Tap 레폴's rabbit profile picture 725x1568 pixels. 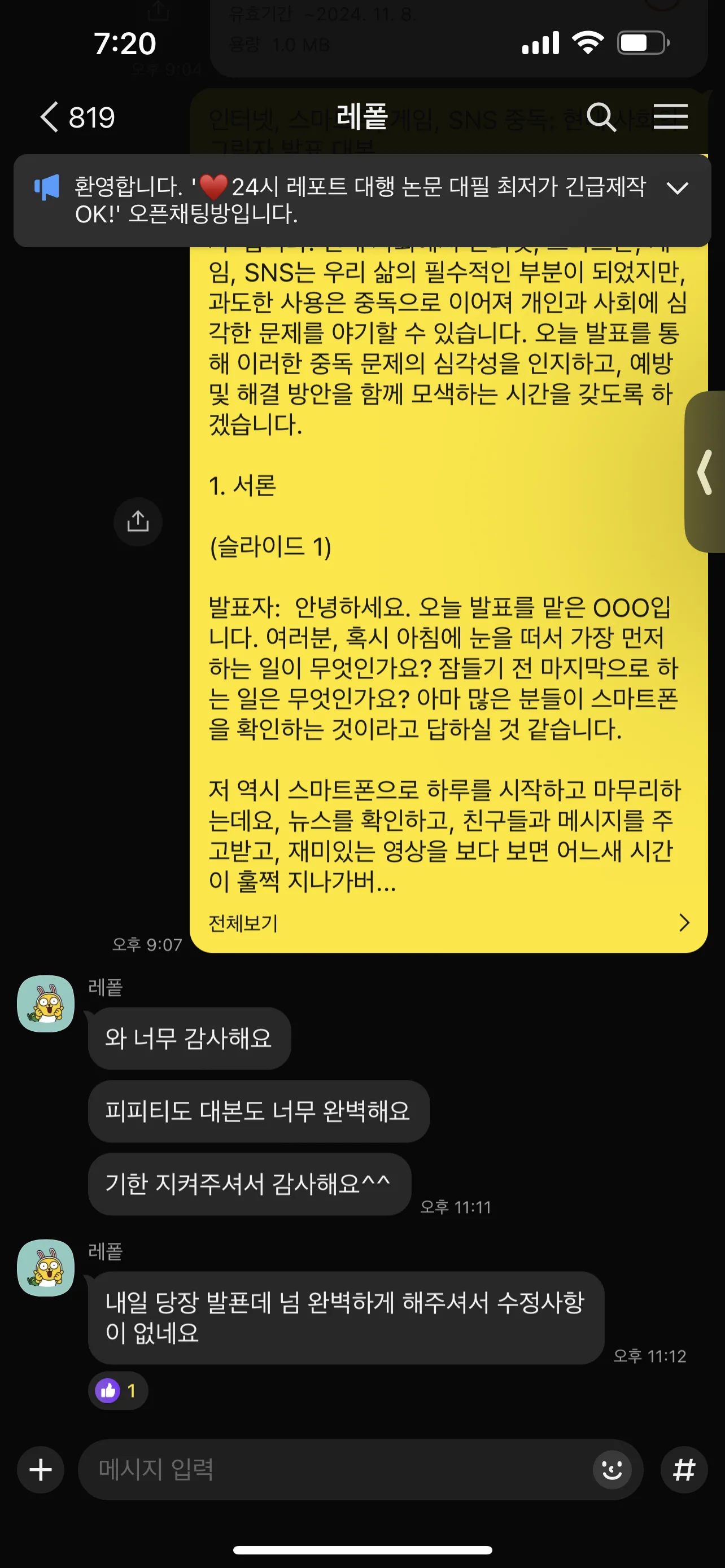click(x=45, y=1005)
